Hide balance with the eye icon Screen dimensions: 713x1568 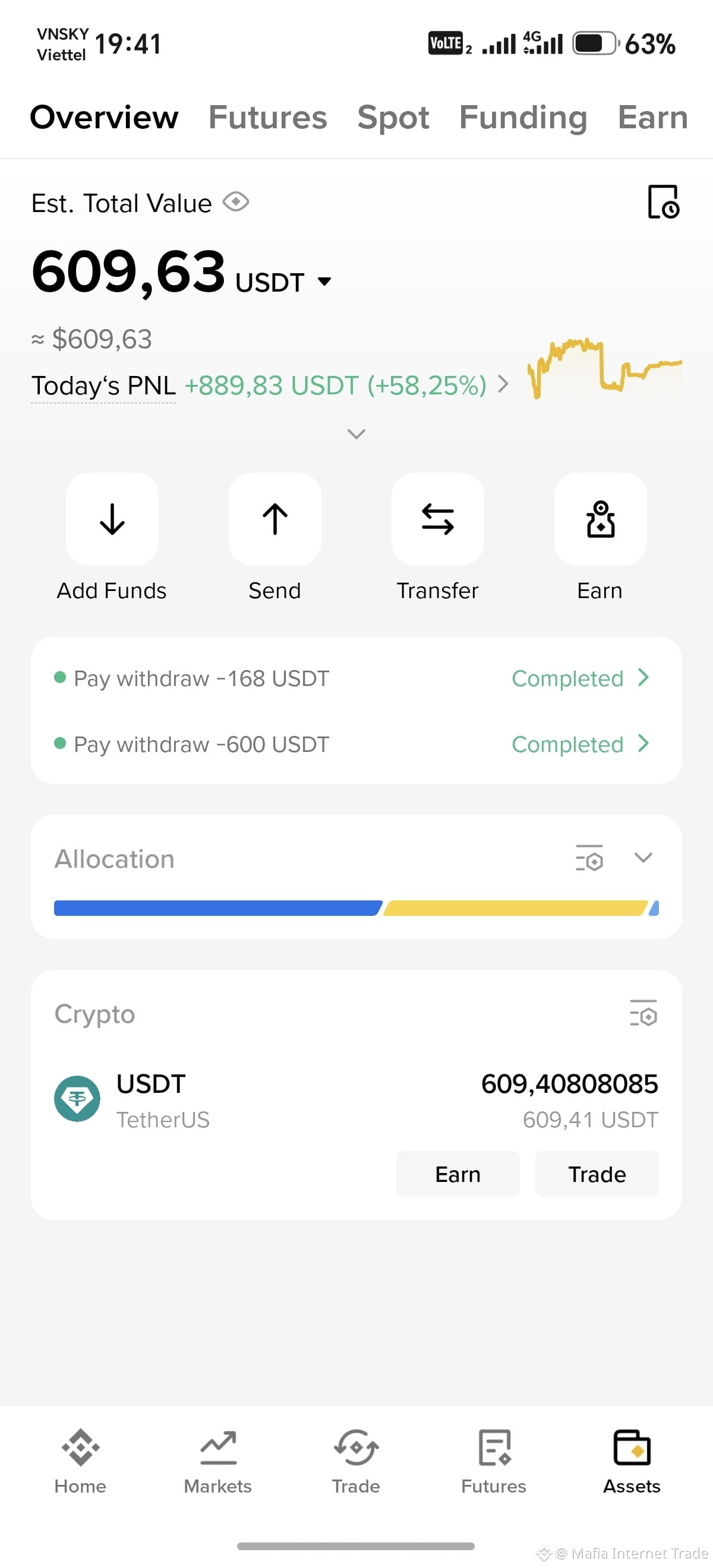click(236, 201)
